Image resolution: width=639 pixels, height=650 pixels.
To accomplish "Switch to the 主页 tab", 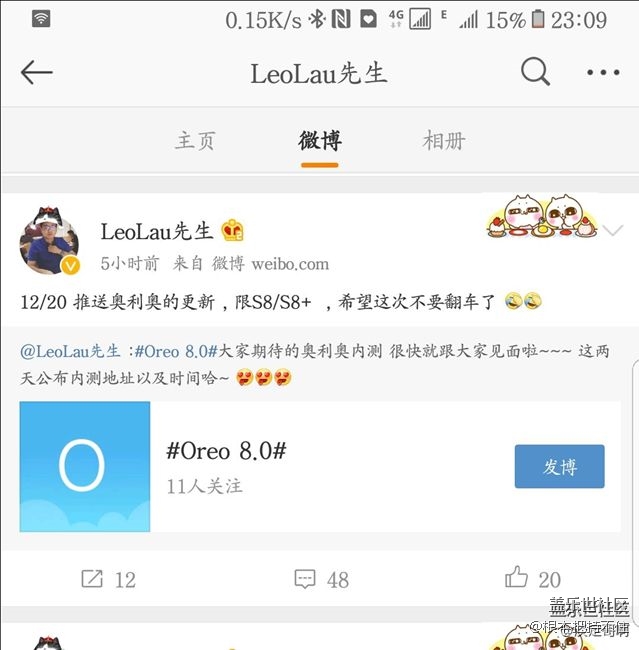I will tap(195, 141).
